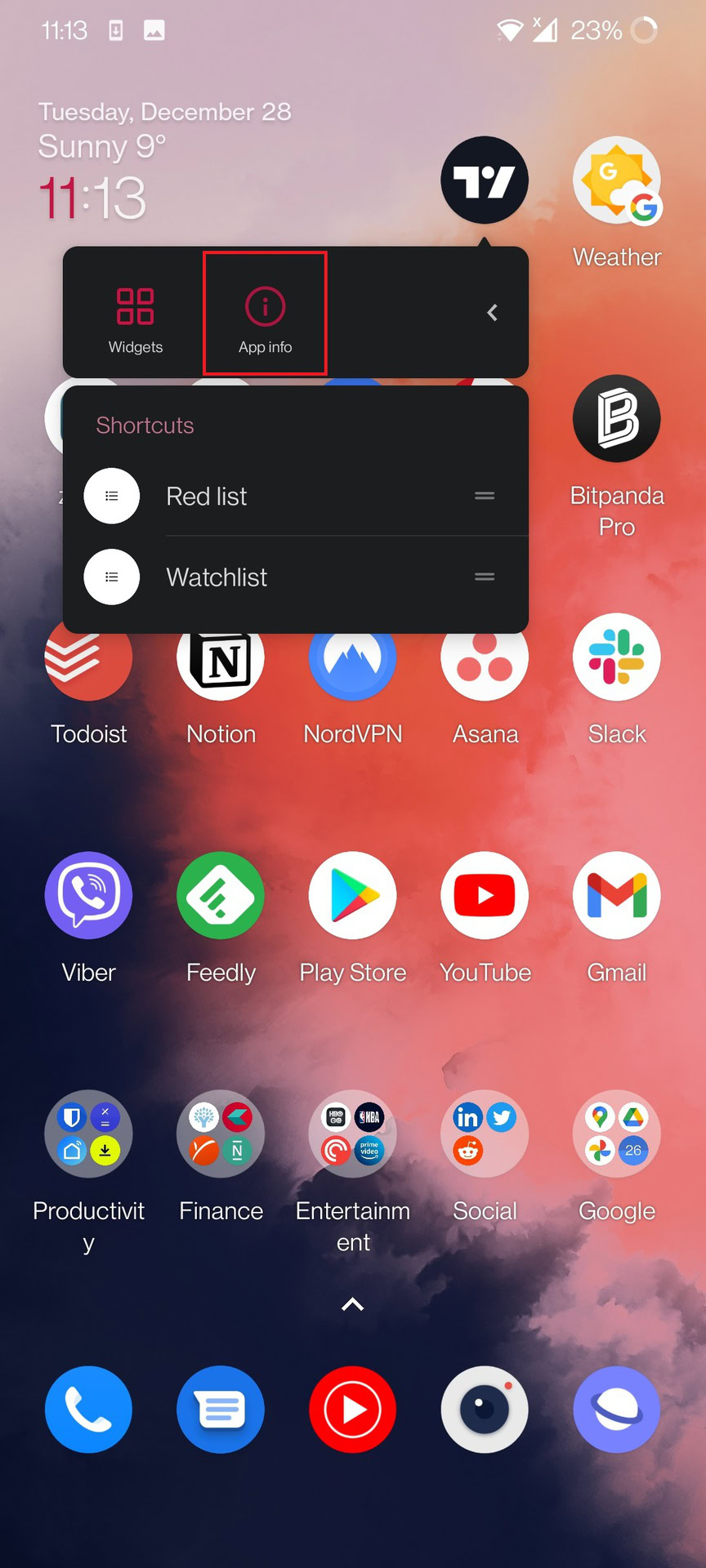Viewport: 706px width, 1568px height.
Task: Open the Finance folder
Action: pos(221,1134)
